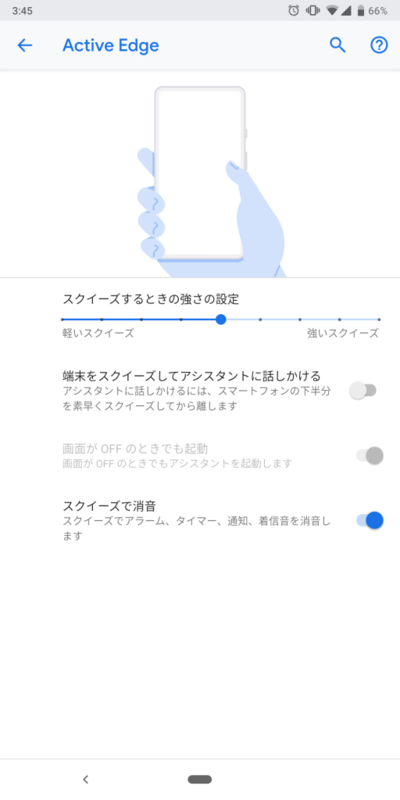Disable the スクイーズで消音 switch

369,520
